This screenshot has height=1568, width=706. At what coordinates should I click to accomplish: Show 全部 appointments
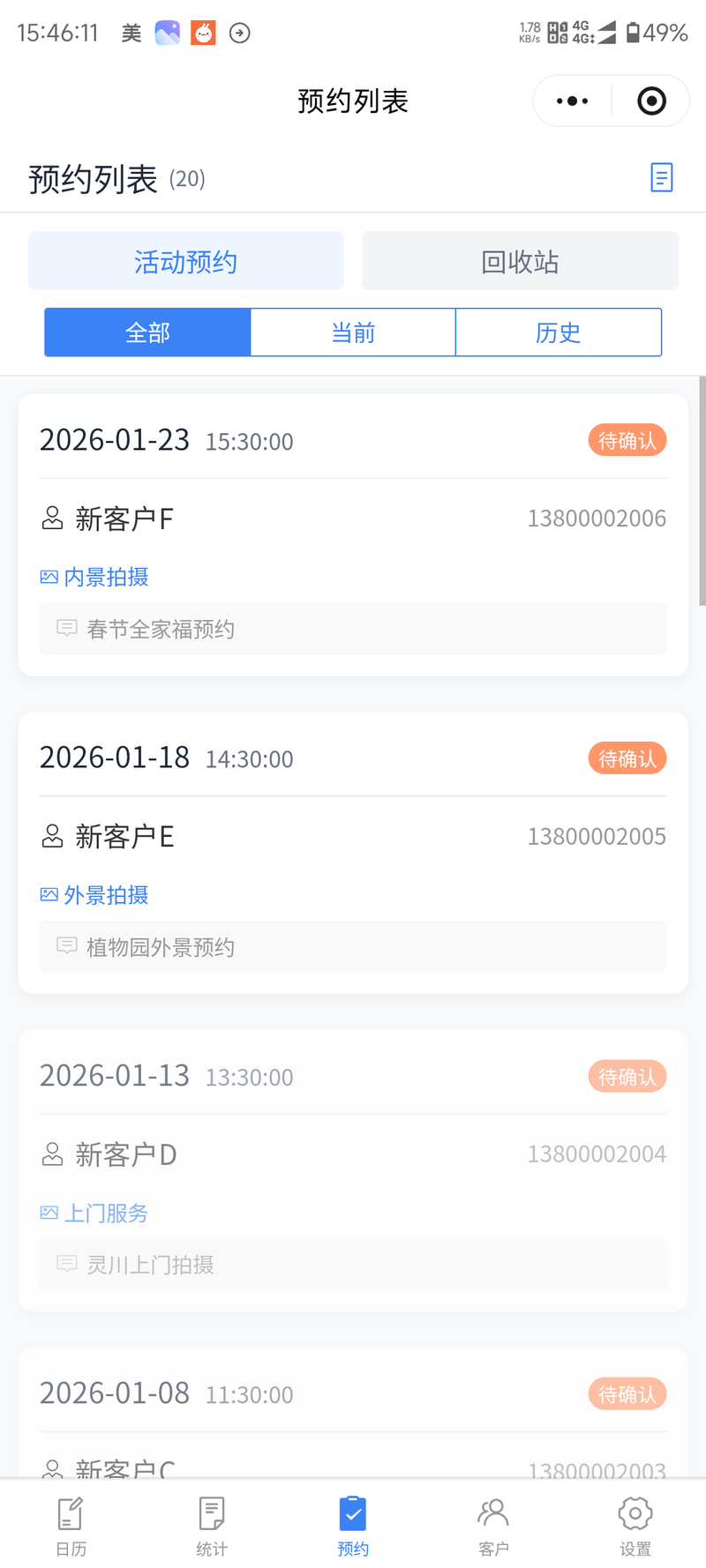147,332
